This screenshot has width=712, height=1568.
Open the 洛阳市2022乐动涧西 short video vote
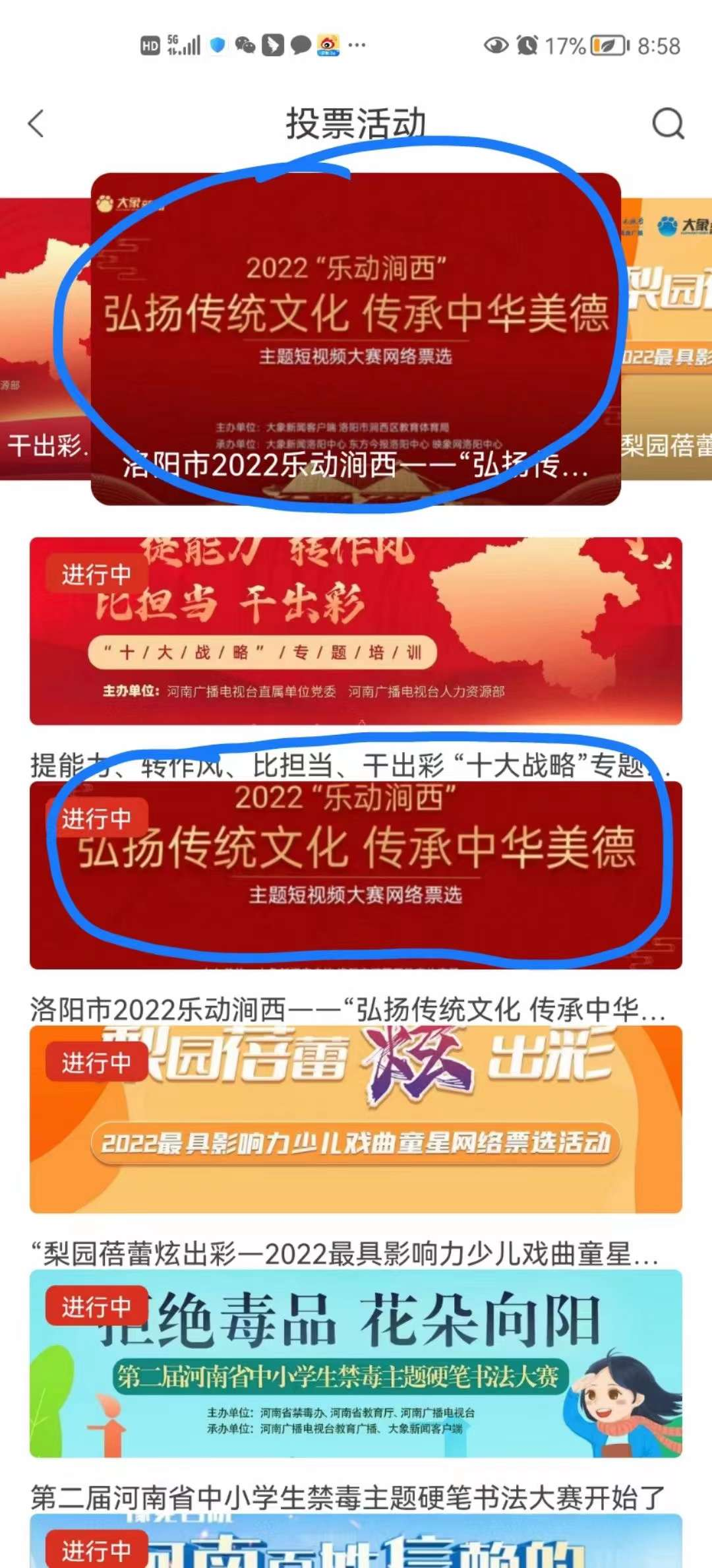[355, 875]
